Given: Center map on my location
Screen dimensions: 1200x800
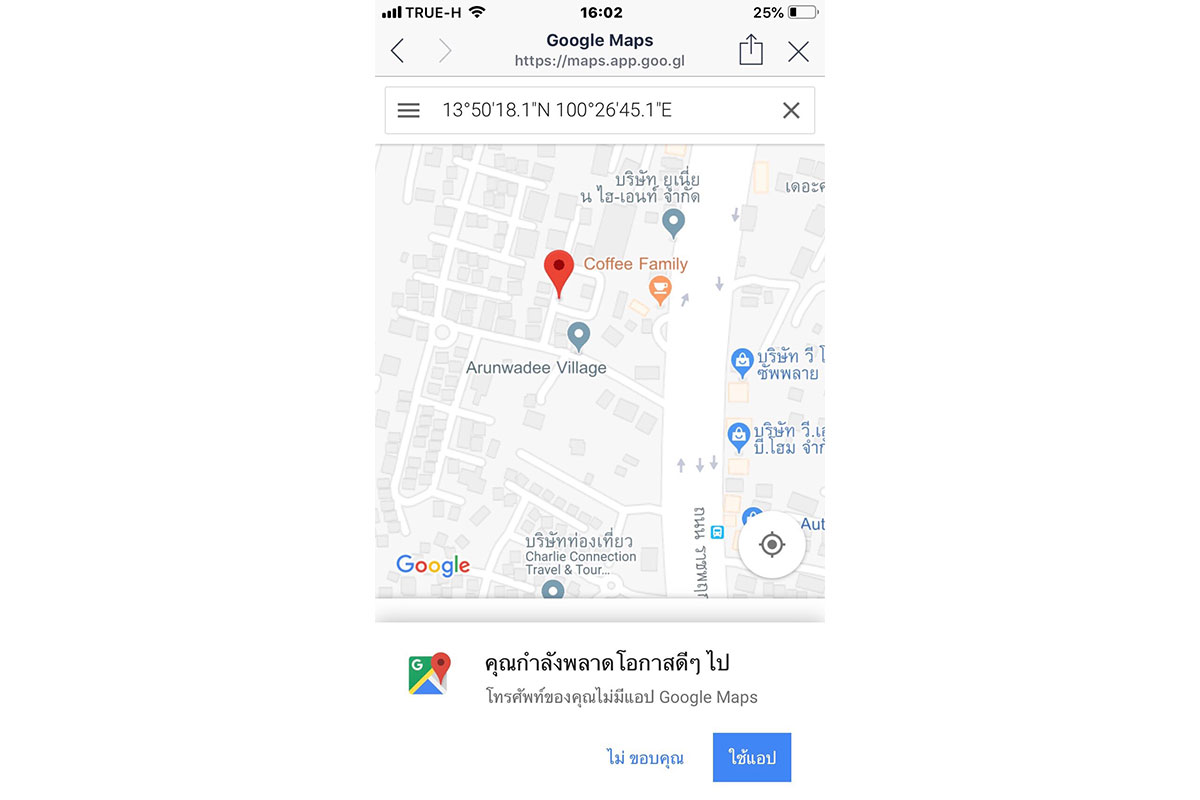Looking at the screenshot, I should point(771,545).
